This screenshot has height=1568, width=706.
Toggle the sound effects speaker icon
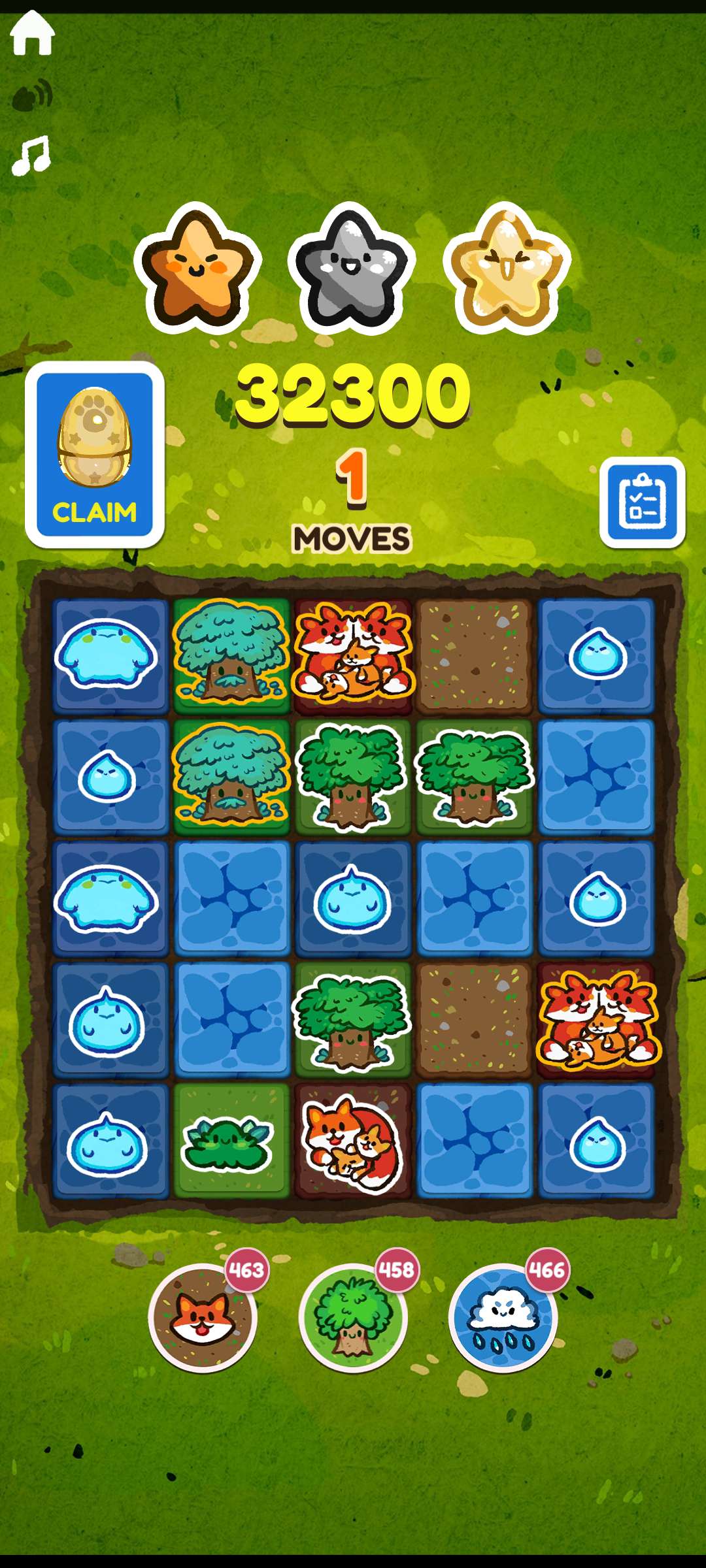32,95
